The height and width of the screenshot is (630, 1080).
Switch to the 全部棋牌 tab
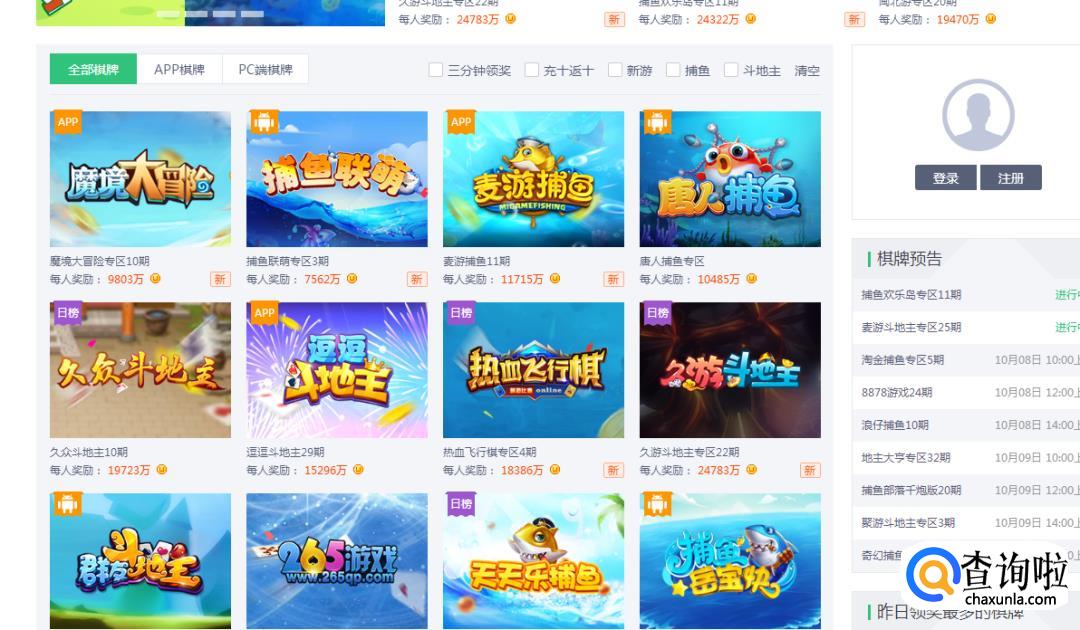[x=93, y=70]
